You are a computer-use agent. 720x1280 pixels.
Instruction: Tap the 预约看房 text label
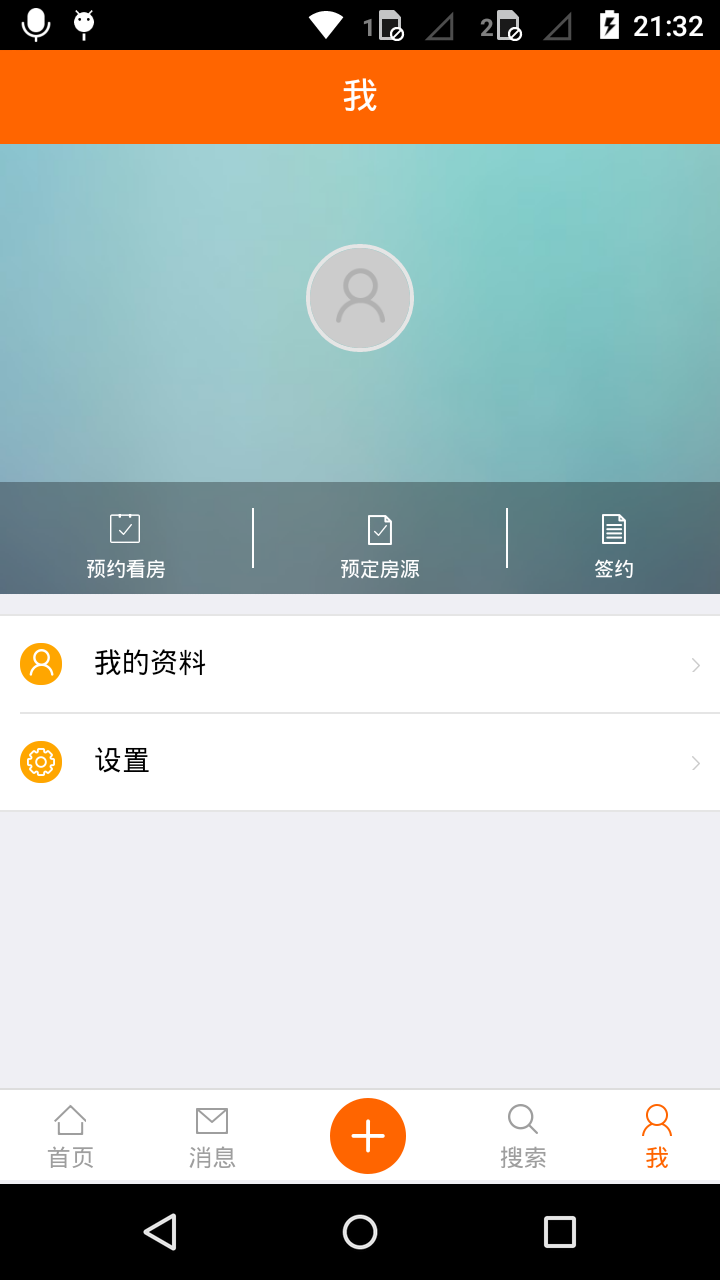click(124, 569)
